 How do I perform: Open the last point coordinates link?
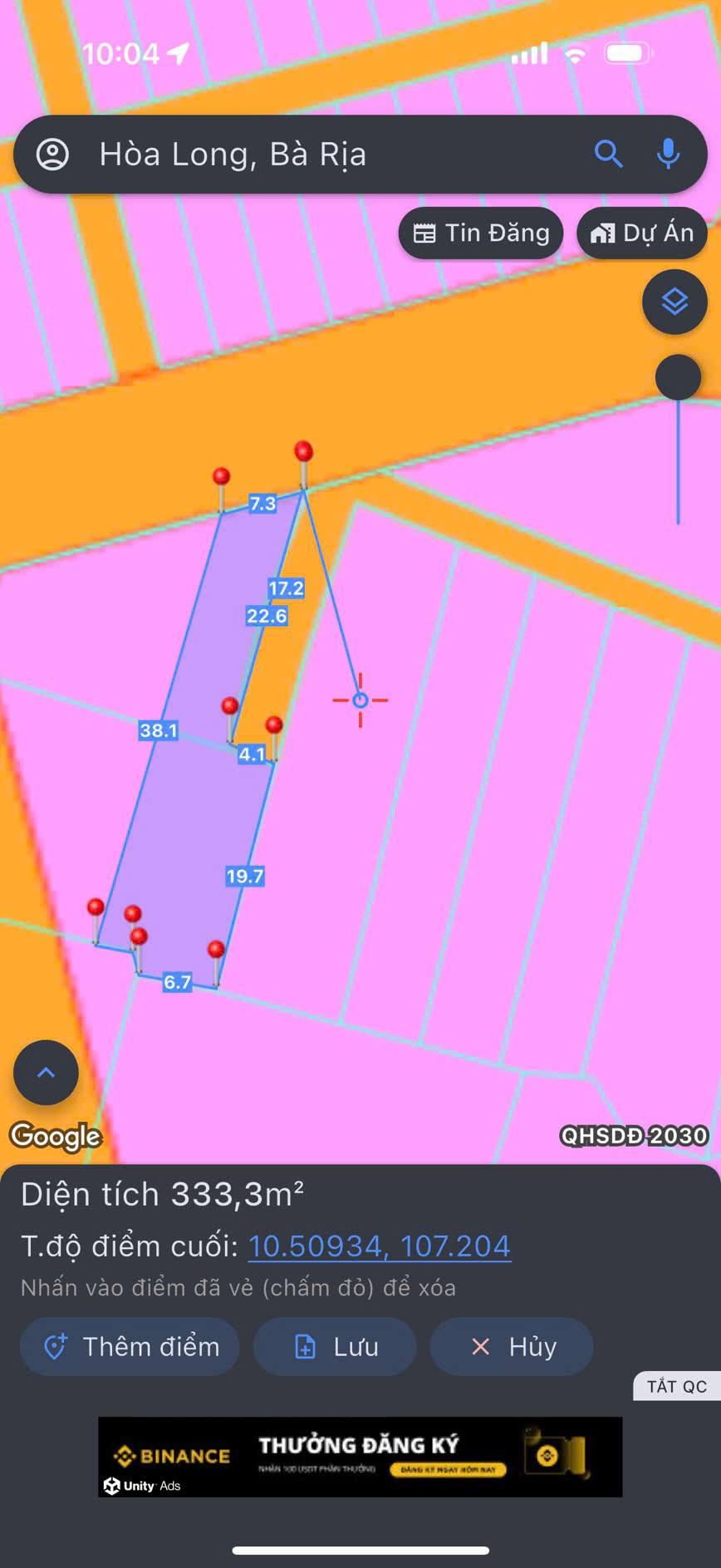379,1246
